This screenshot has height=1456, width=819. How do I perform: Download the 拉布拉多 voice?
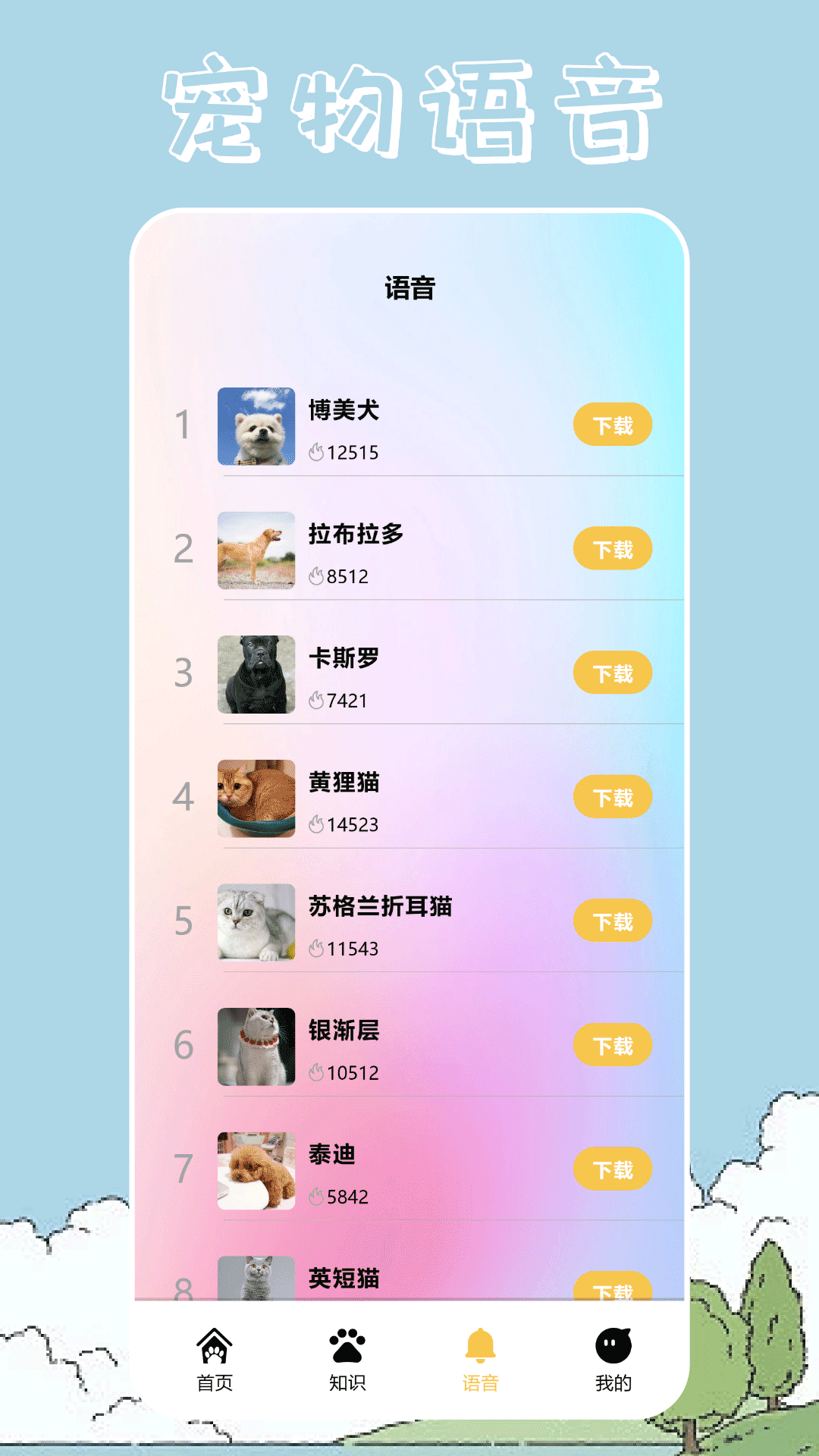pyautogui.click(x=612, y=548)
